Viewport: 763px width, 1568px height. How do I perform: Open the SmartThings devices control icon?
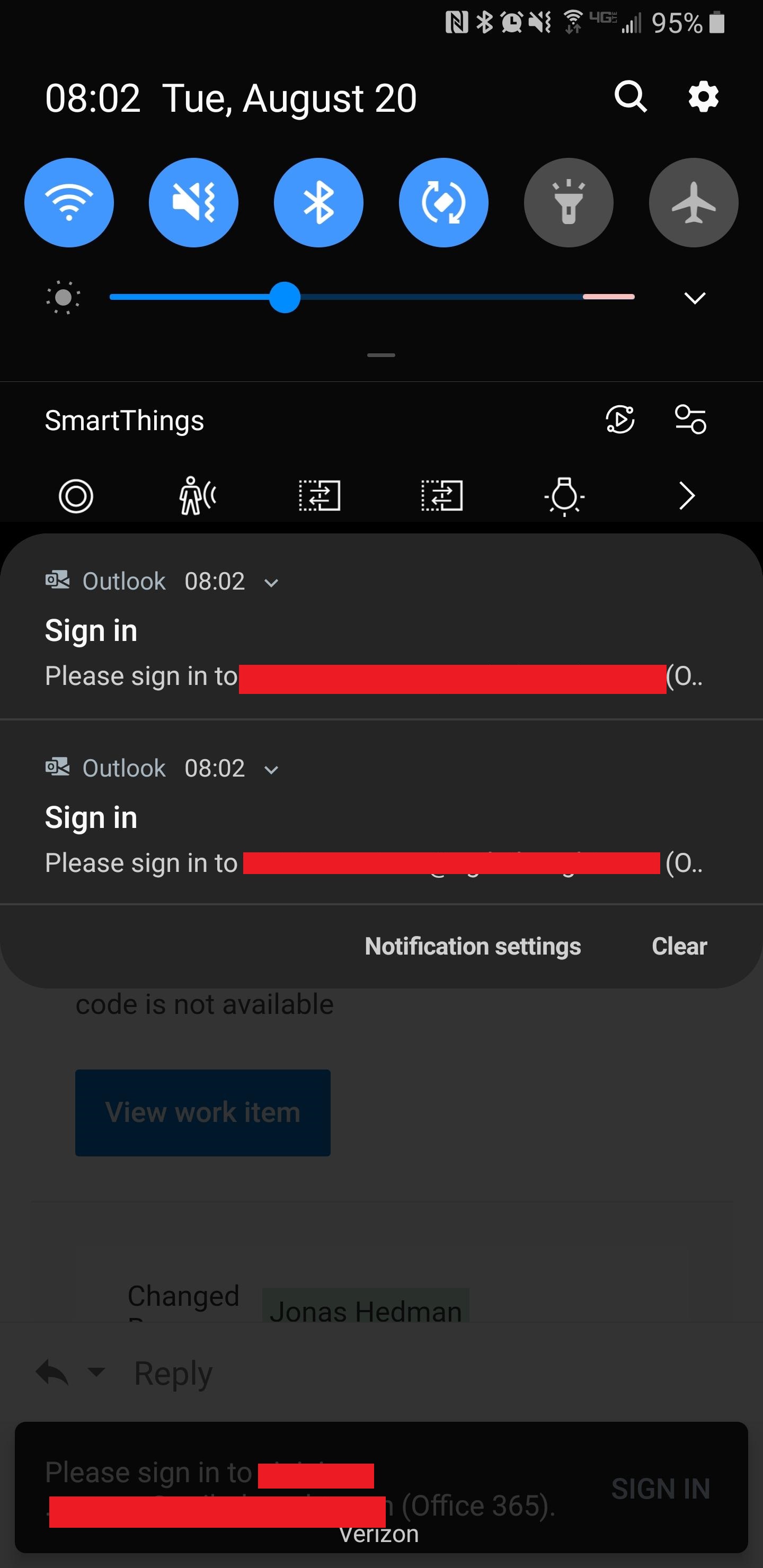[690, 420]
